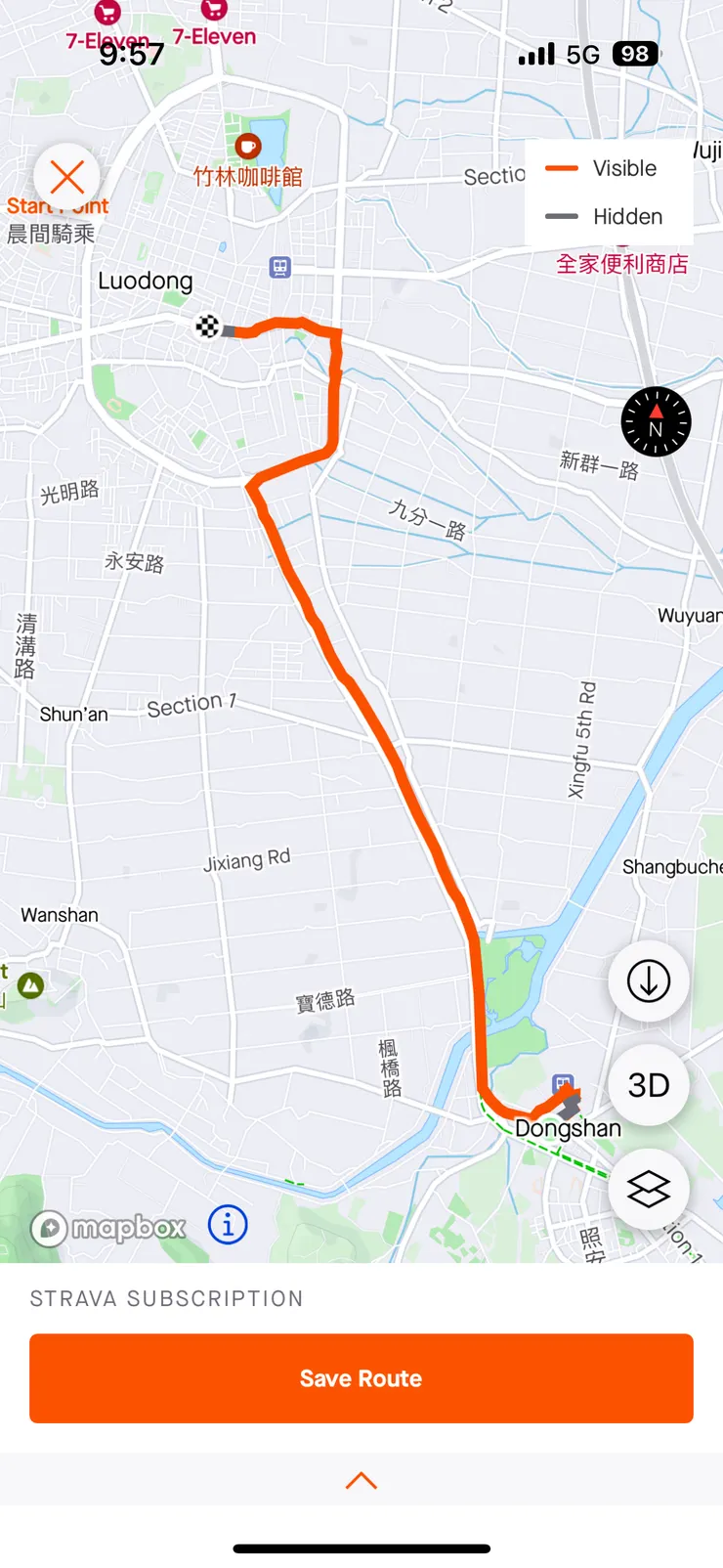This screenshot has width=723, height=1568.
Task: Tap the route download arrow icon
Action: pyautogui.click(x=648, y=981)
